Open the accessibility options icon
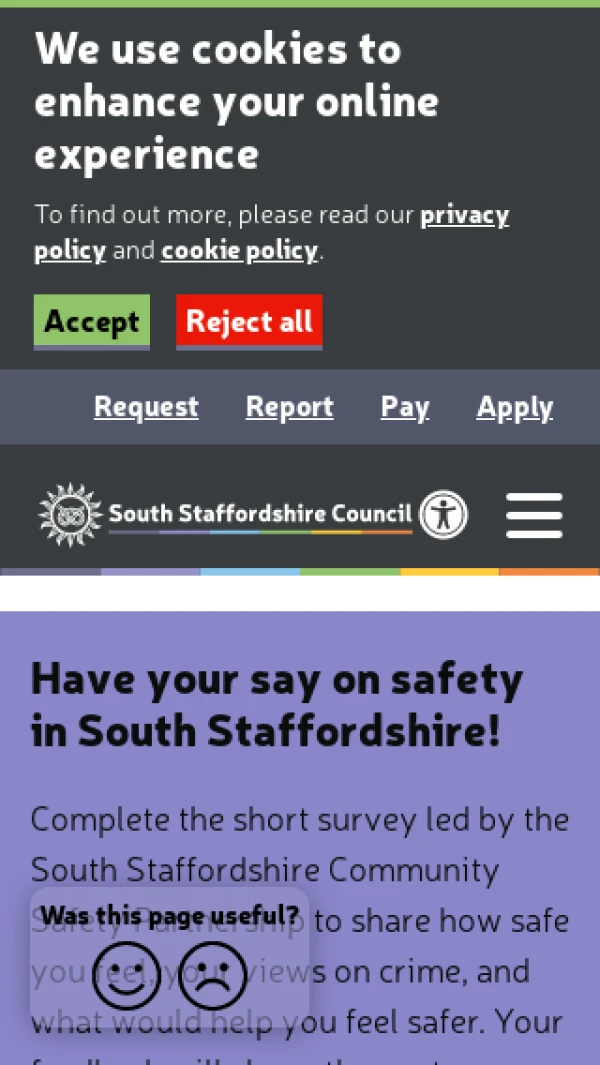Viewport: 600px width, 1065px height. pos(442,515)
